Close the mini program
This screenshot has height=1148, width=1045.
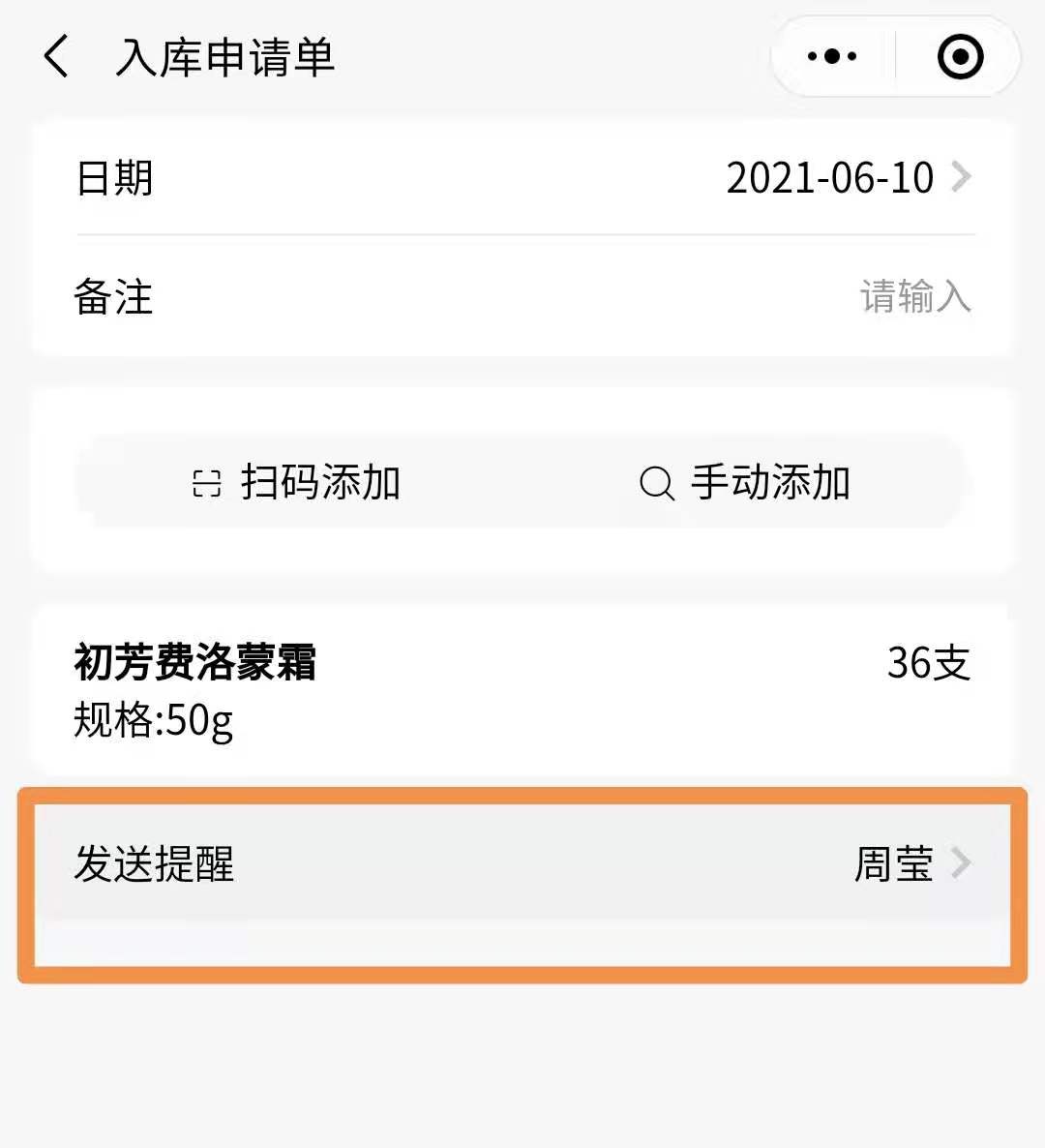point(960,57)
